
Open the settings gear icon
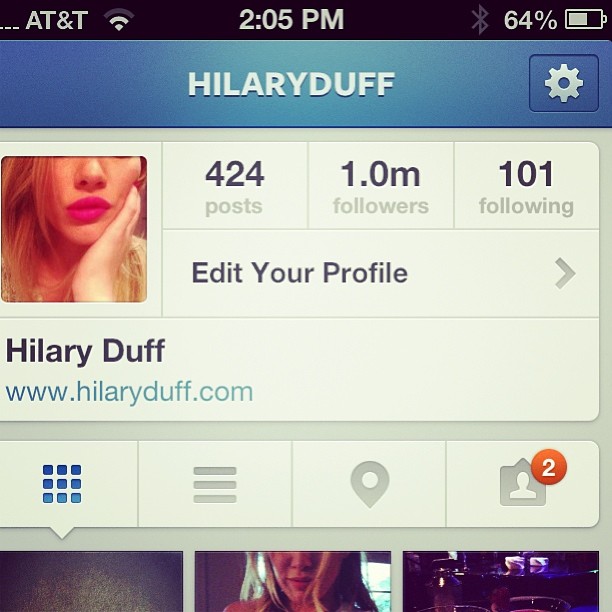tap(564, 84)
